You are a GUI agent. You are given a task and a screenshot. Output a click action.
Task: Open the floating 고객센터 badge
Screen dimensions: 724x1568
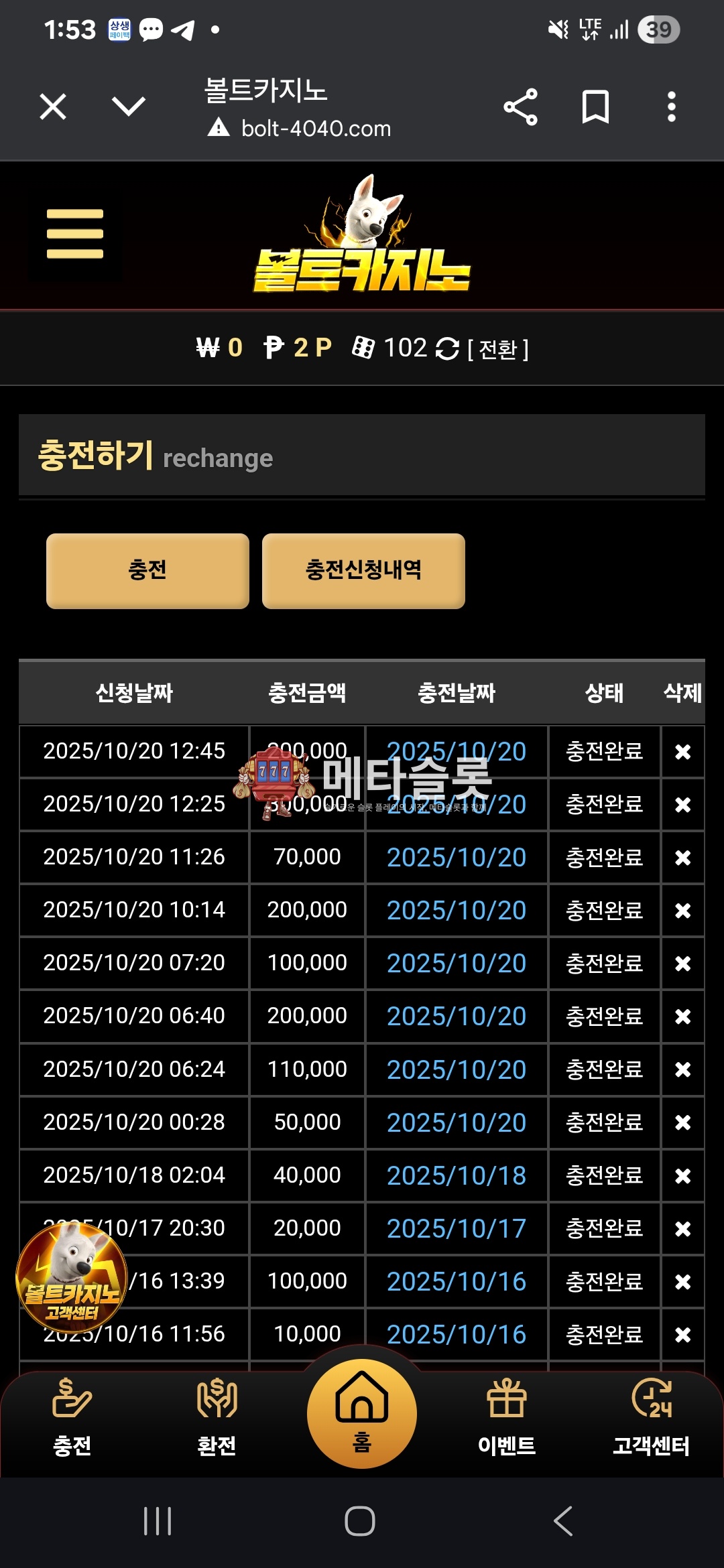(x=72, y=1278)
